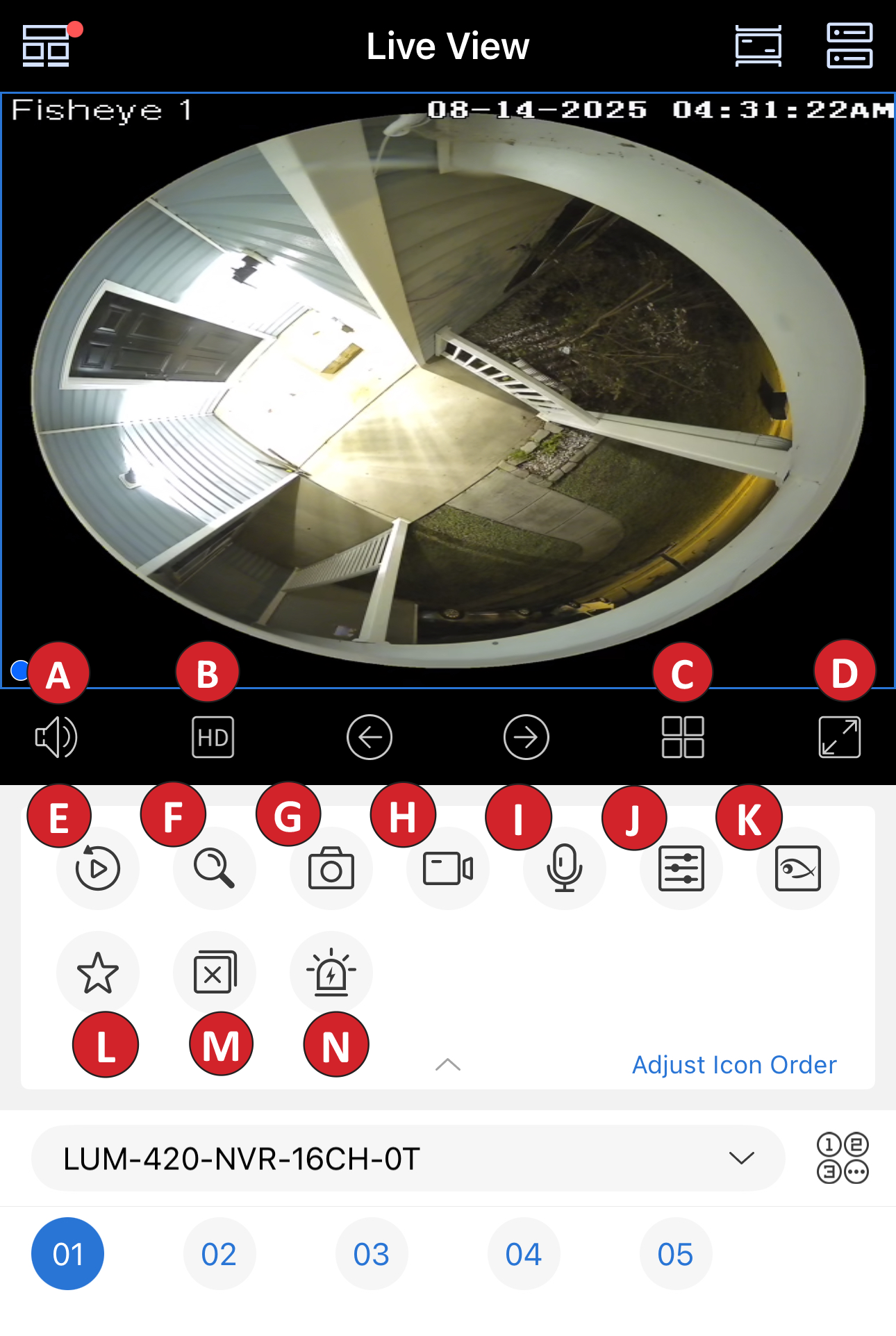
Task: Switch the stream quality with HD icon
Action: [213, 737]
